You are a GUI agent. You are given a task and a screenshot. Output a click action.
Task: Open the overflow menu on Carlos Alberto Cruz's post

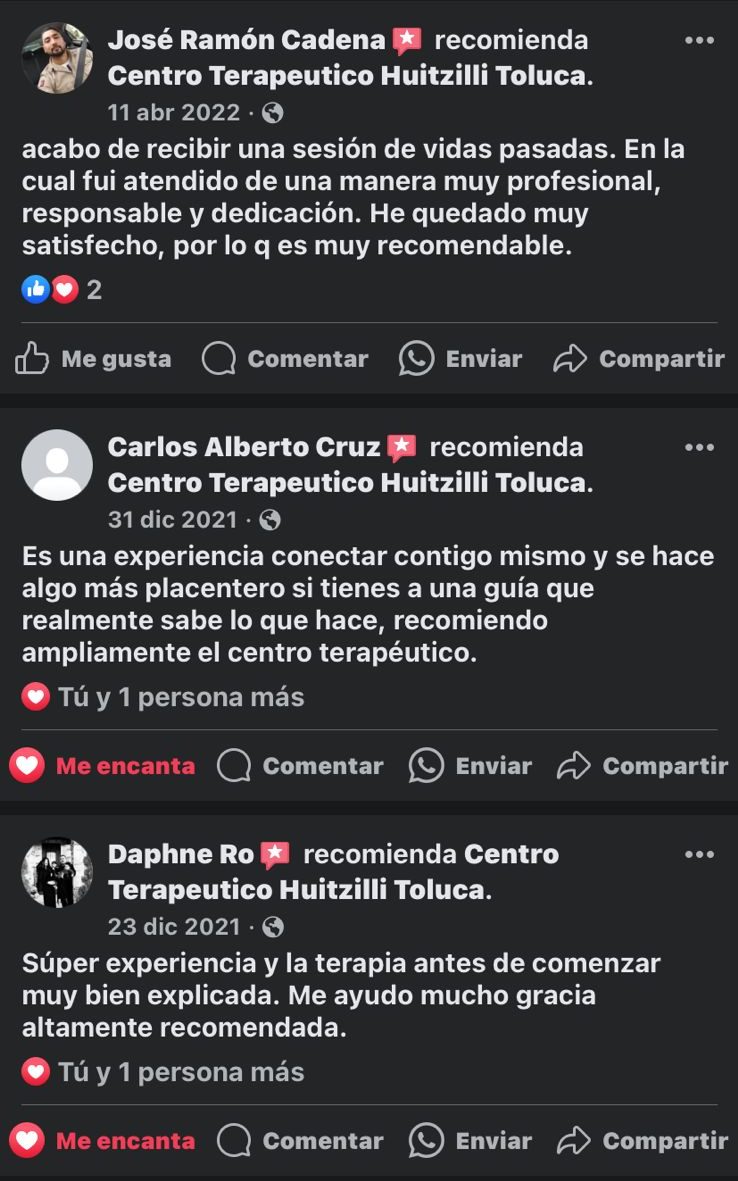point(699,448)
